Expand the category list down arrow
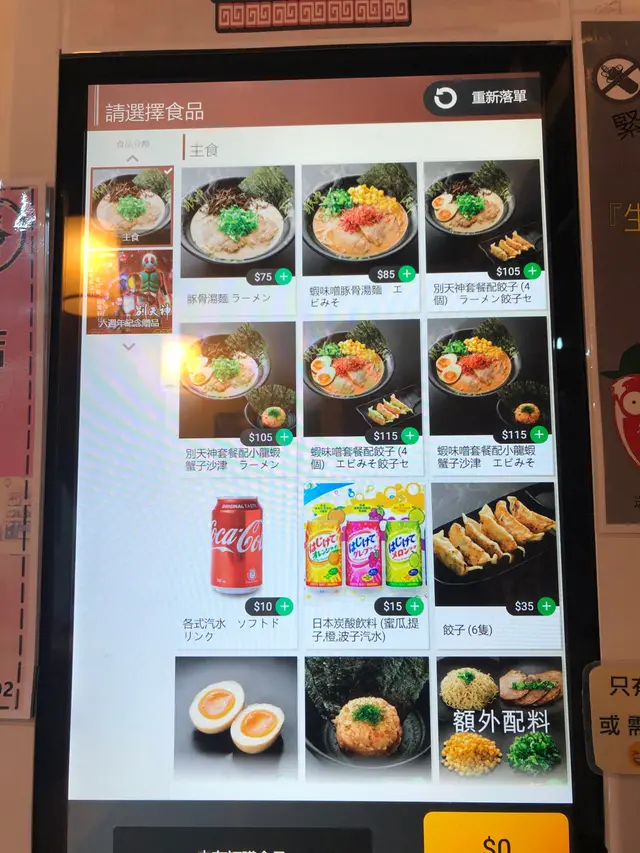The image size is (640, 853). coord(128,346)
